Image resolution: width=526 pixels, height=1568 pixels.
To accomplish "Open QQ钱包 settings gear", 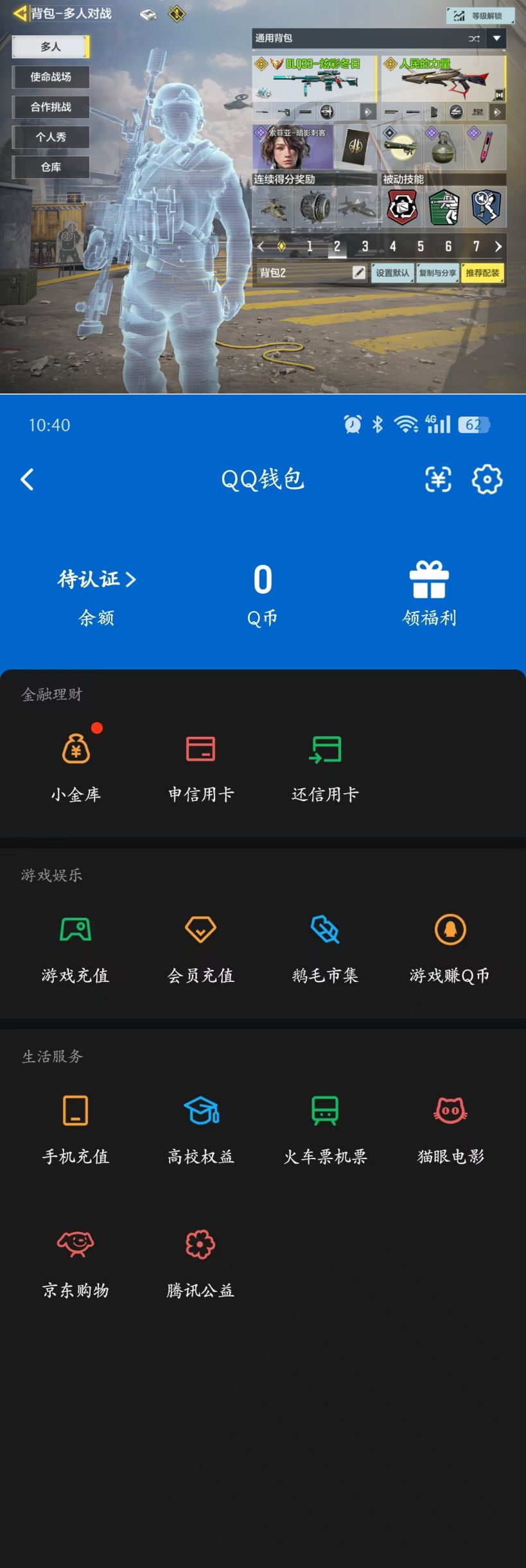I will 487,479.
